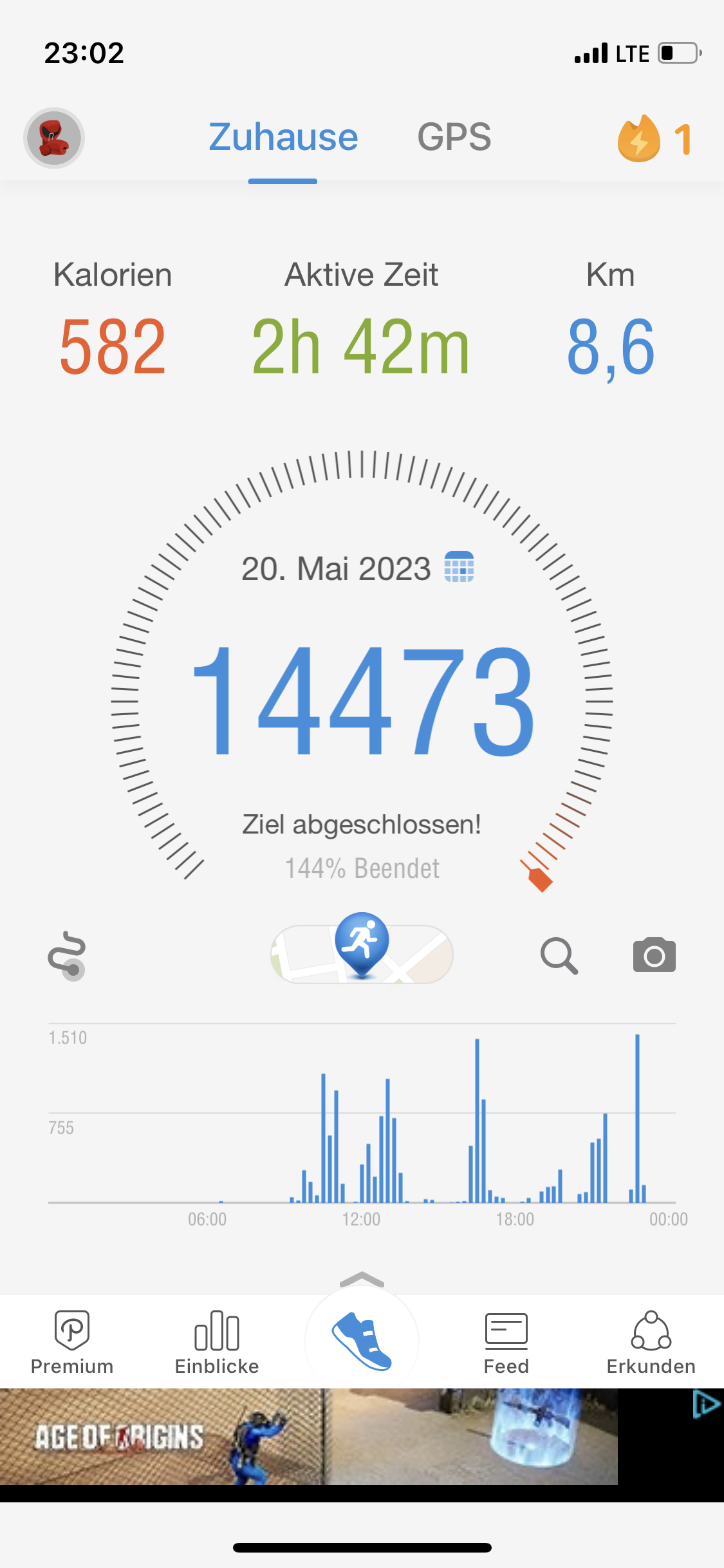724x1568 pixels.
Task: Expand the panel with up chevron
Action: tap(362, 1278)
